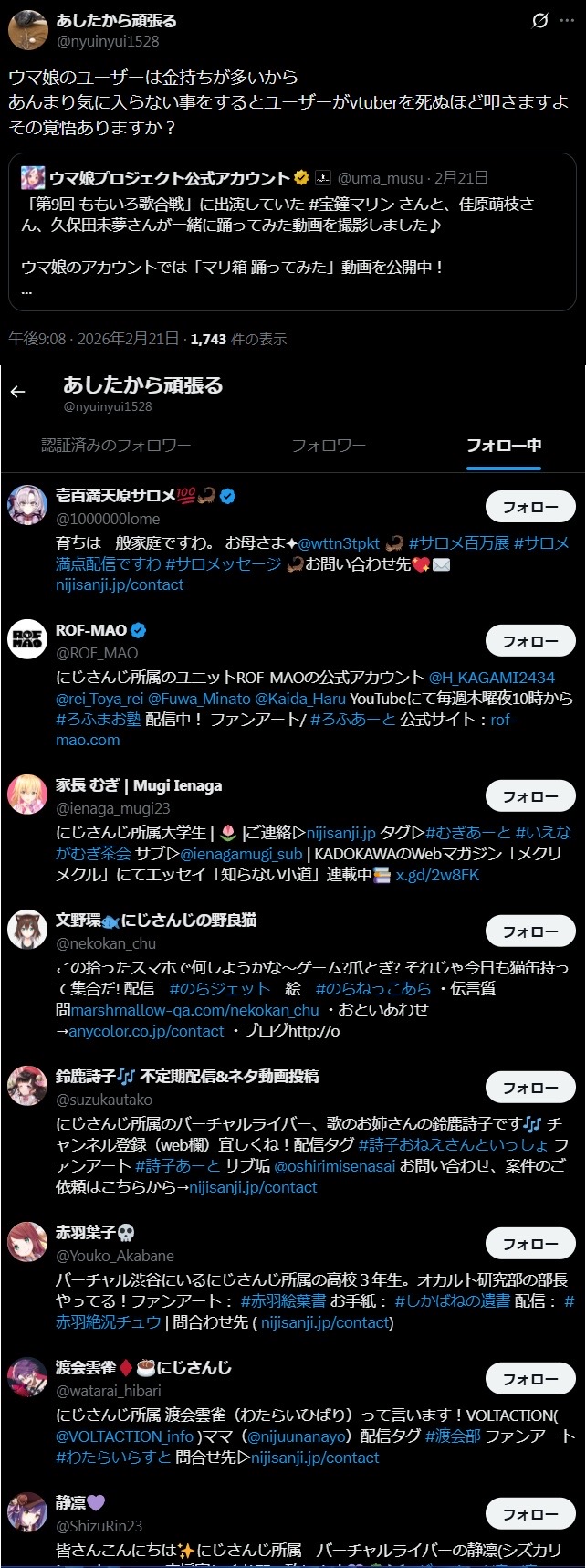
Task: Follow 家長むぎ Mugi Ienaga
Action: coord(530,796)
